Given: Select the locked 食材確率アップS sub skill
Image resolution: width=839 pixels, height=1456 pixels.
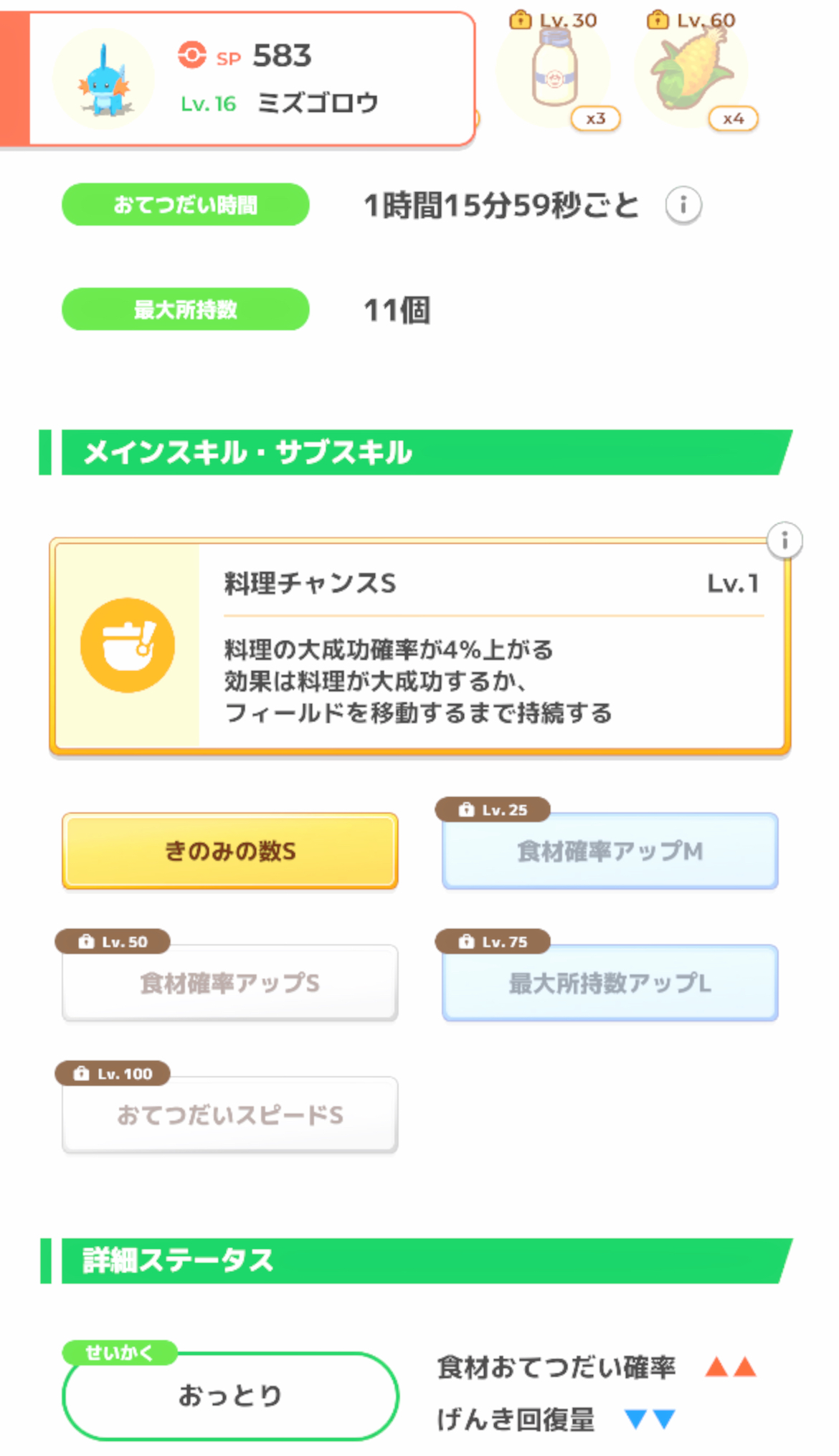Looking at the screenshot, I should click(x=230, y=983).
